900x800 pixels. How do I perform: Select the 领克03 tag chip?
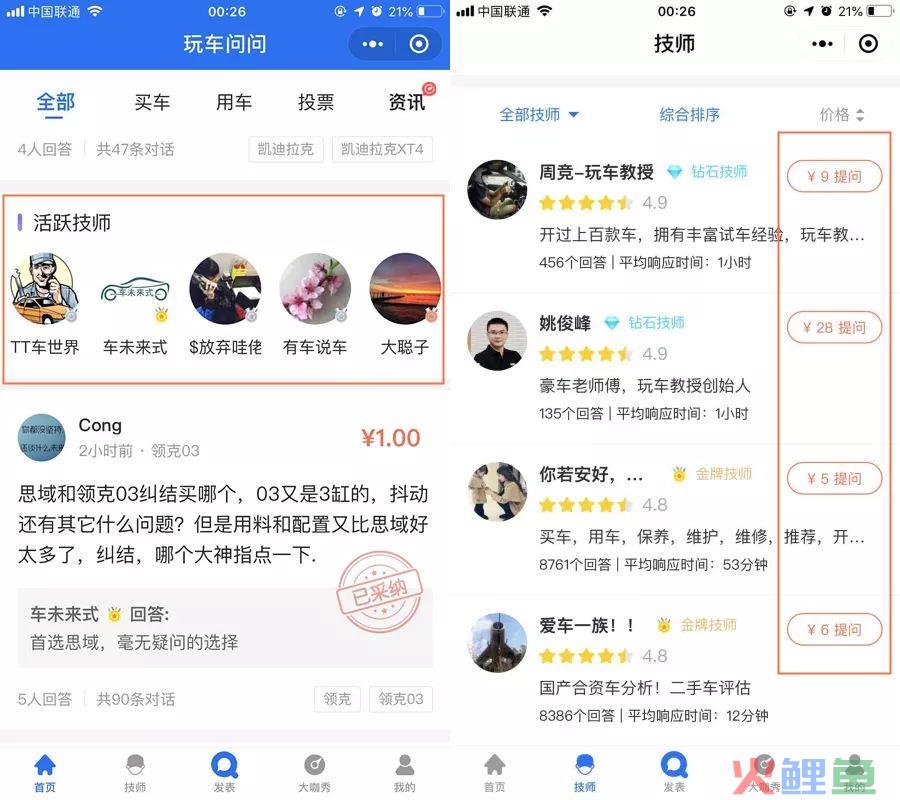point(401,699)
